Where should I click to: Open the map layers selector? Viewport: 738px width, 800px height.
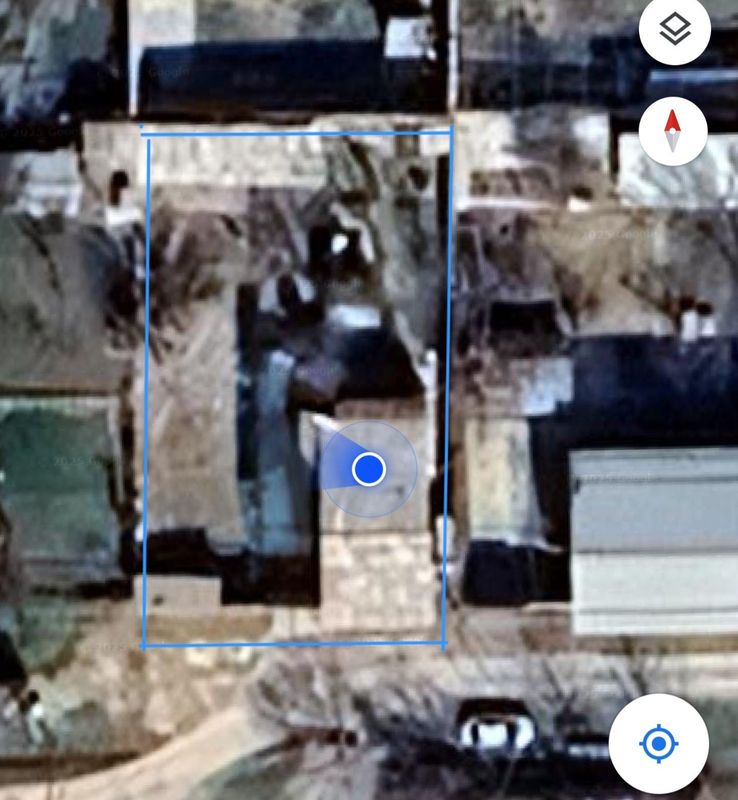click(x=675, y=31)
